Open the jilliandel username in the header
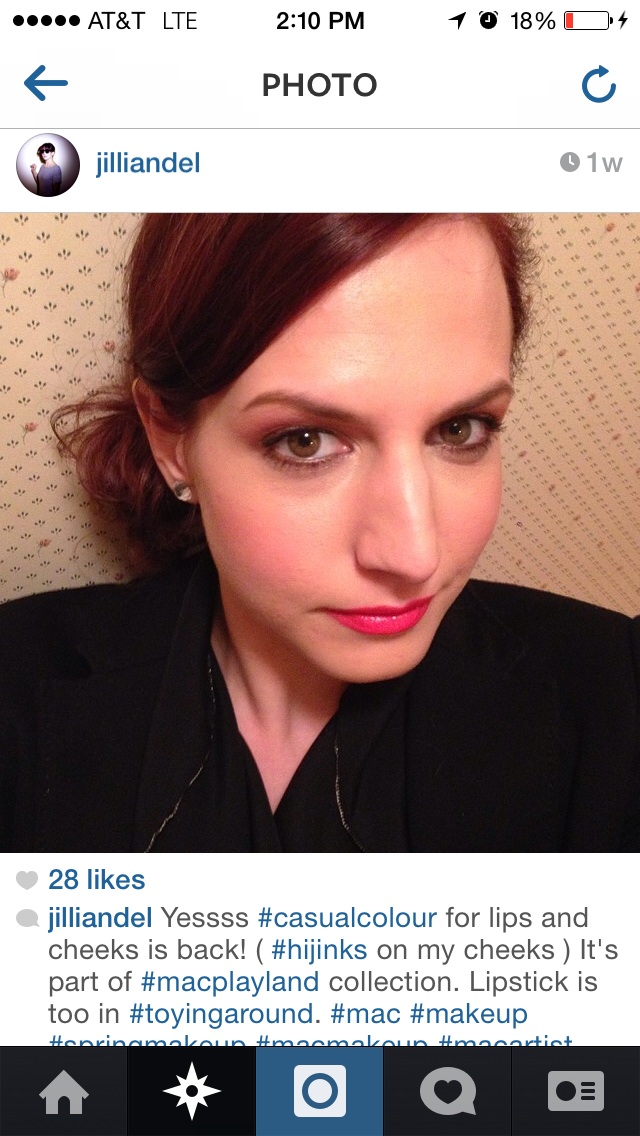 pos(148,163)
